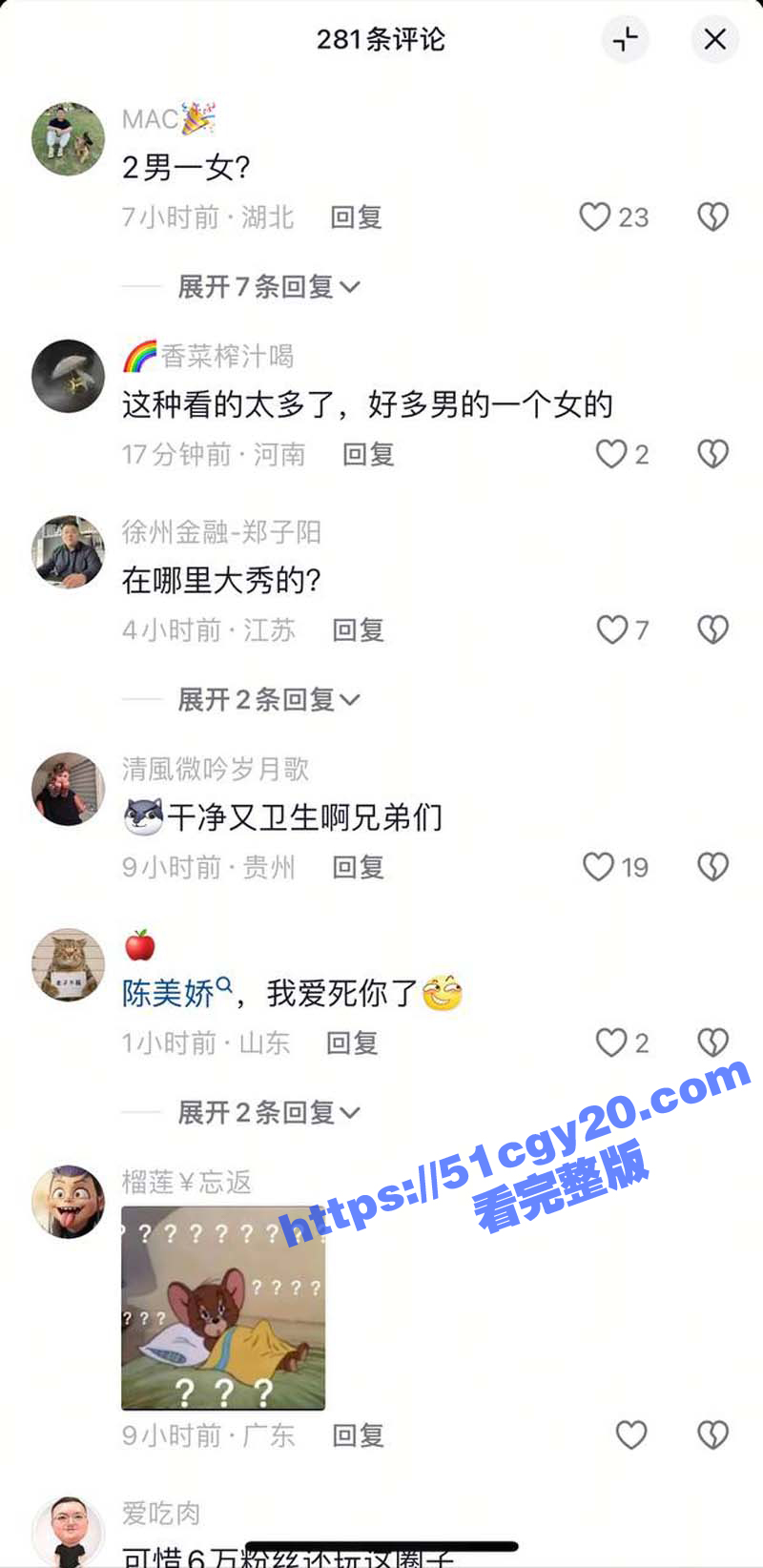Like 徐州金融-郑子阳's comment

coord(611,629)
